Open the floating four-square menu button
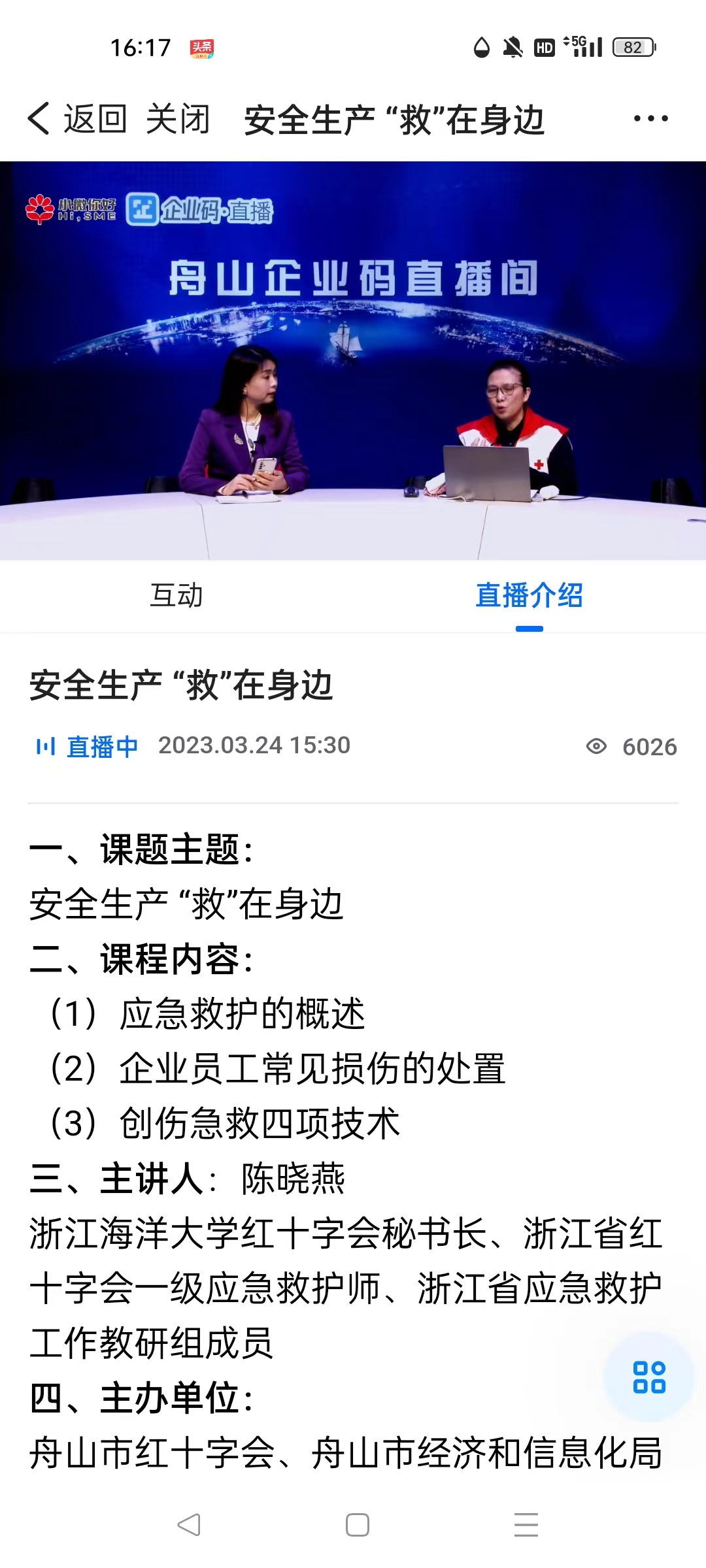The image size is (706, 1568). tap(648, 1377)
